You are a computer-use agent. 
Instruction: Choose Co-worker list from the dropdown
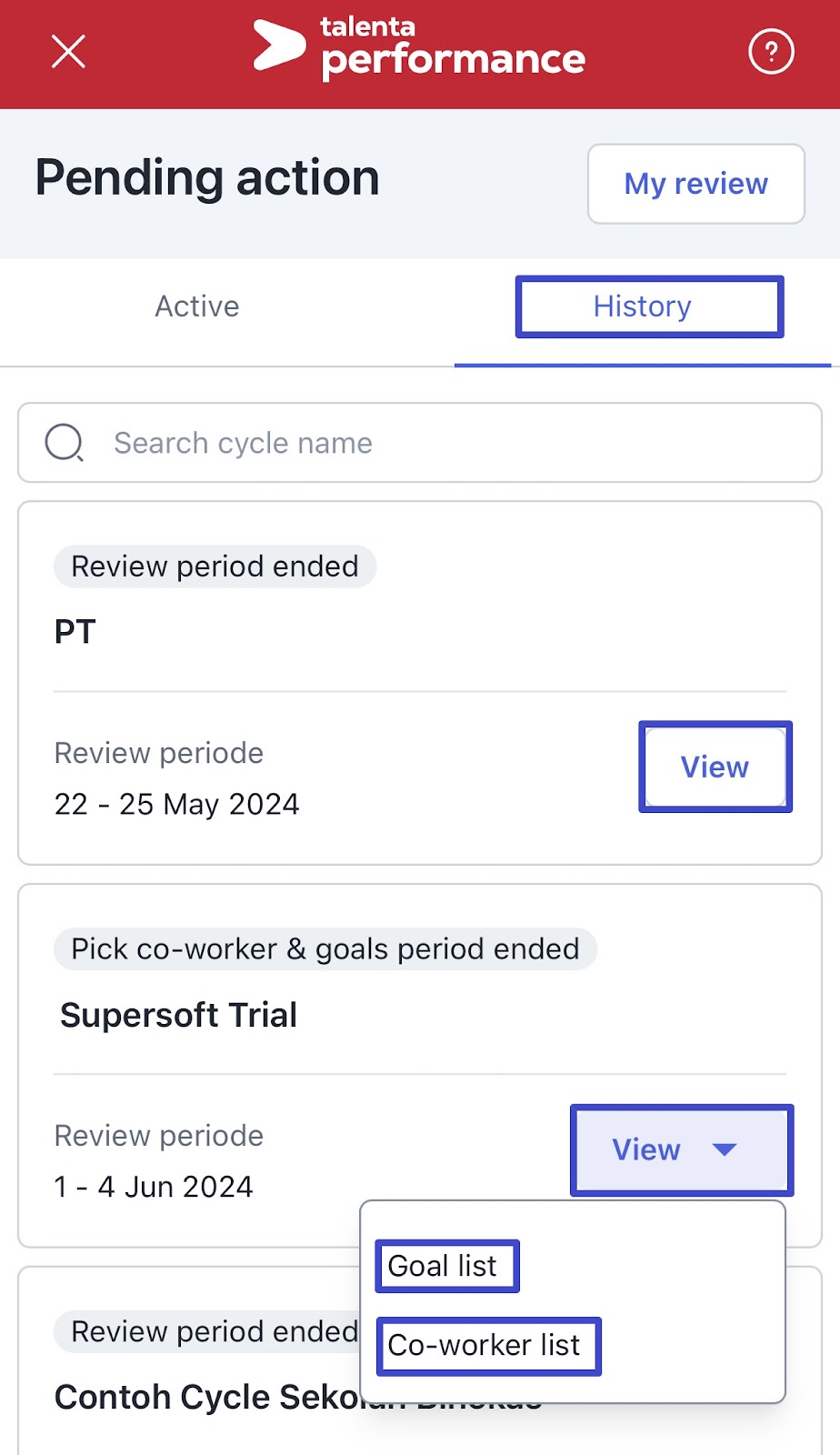pyautogui.click(x=488, y=1346)
